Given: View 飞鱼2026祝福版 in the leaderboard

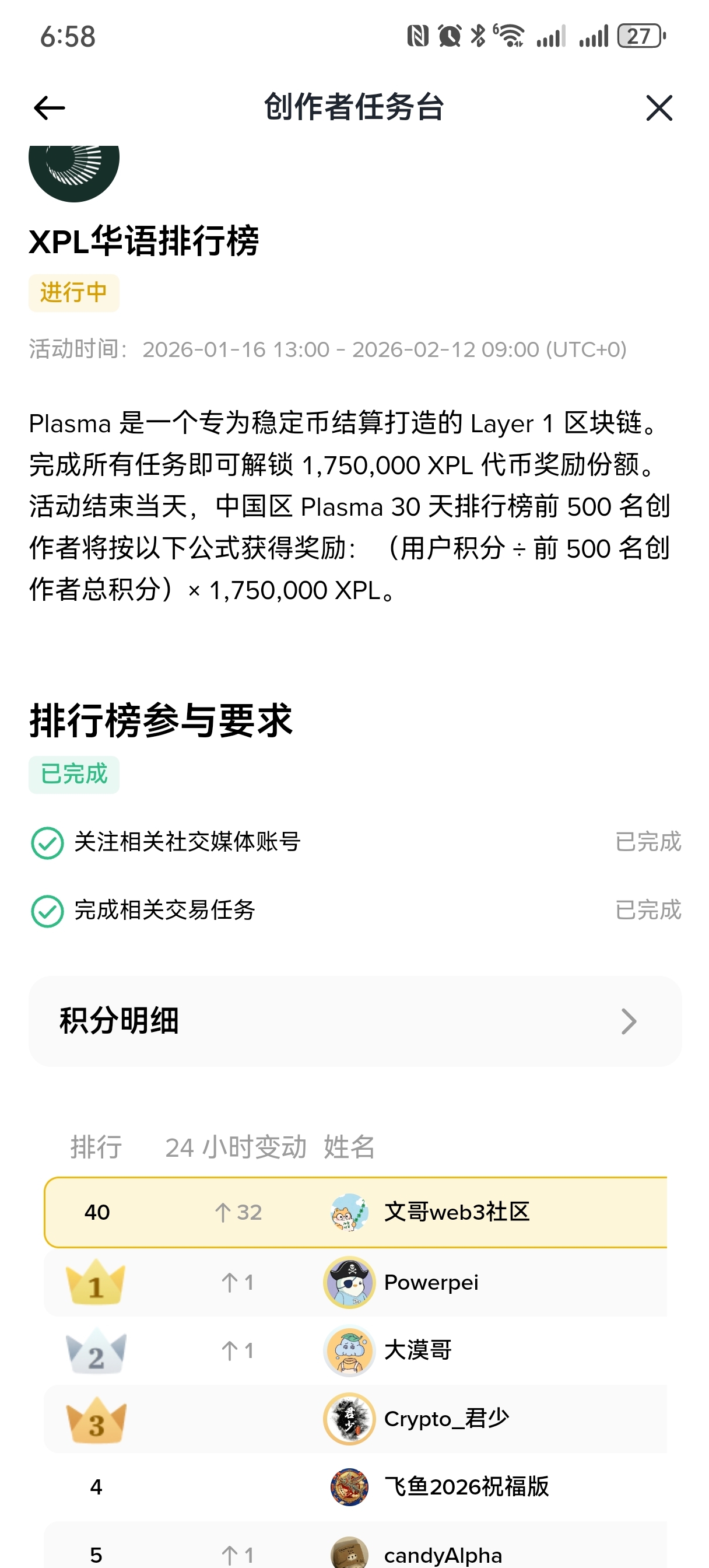Looking at the screenshot, I should tap(466, 1487).
